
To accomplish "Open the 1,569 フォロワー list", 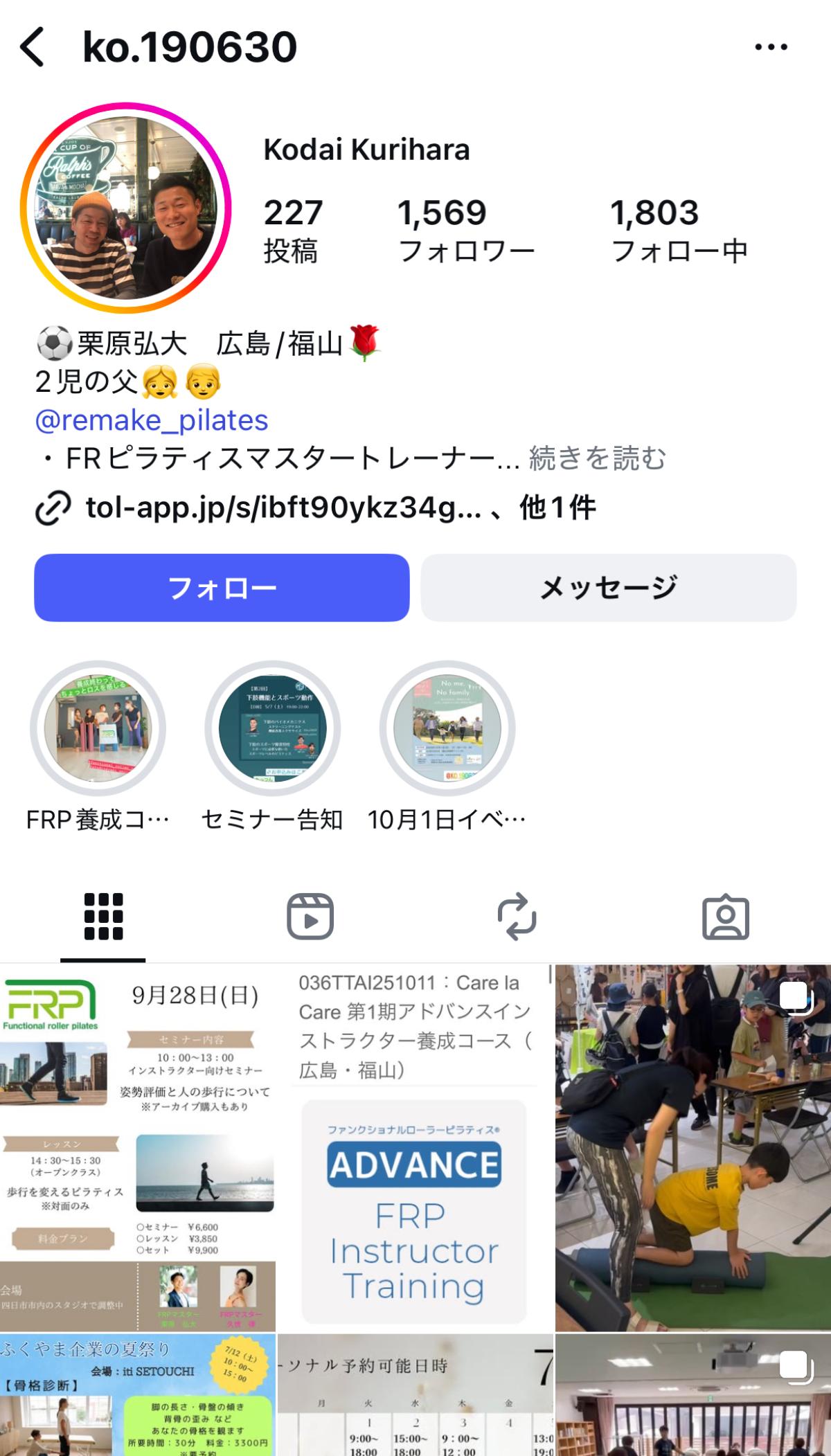I will [x=465, y=231].
